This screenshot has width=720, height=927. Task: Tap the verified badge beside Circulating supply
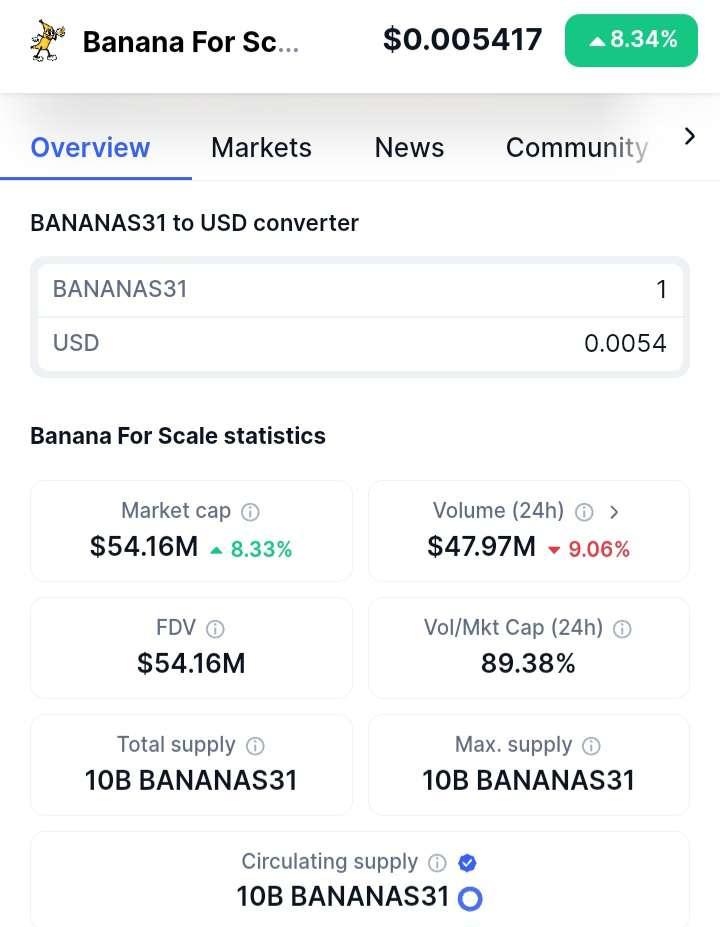(466, 863)
